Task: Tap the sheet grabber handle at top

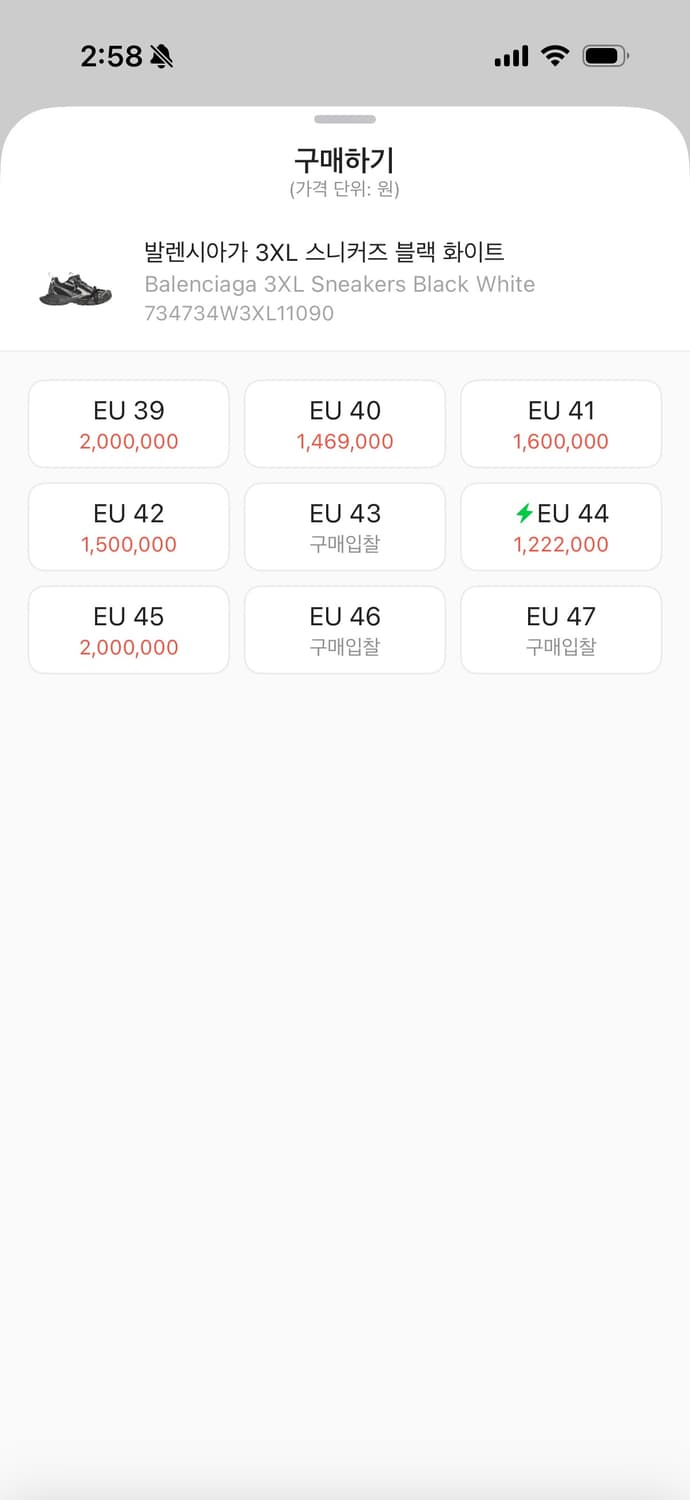Action: 345,119
